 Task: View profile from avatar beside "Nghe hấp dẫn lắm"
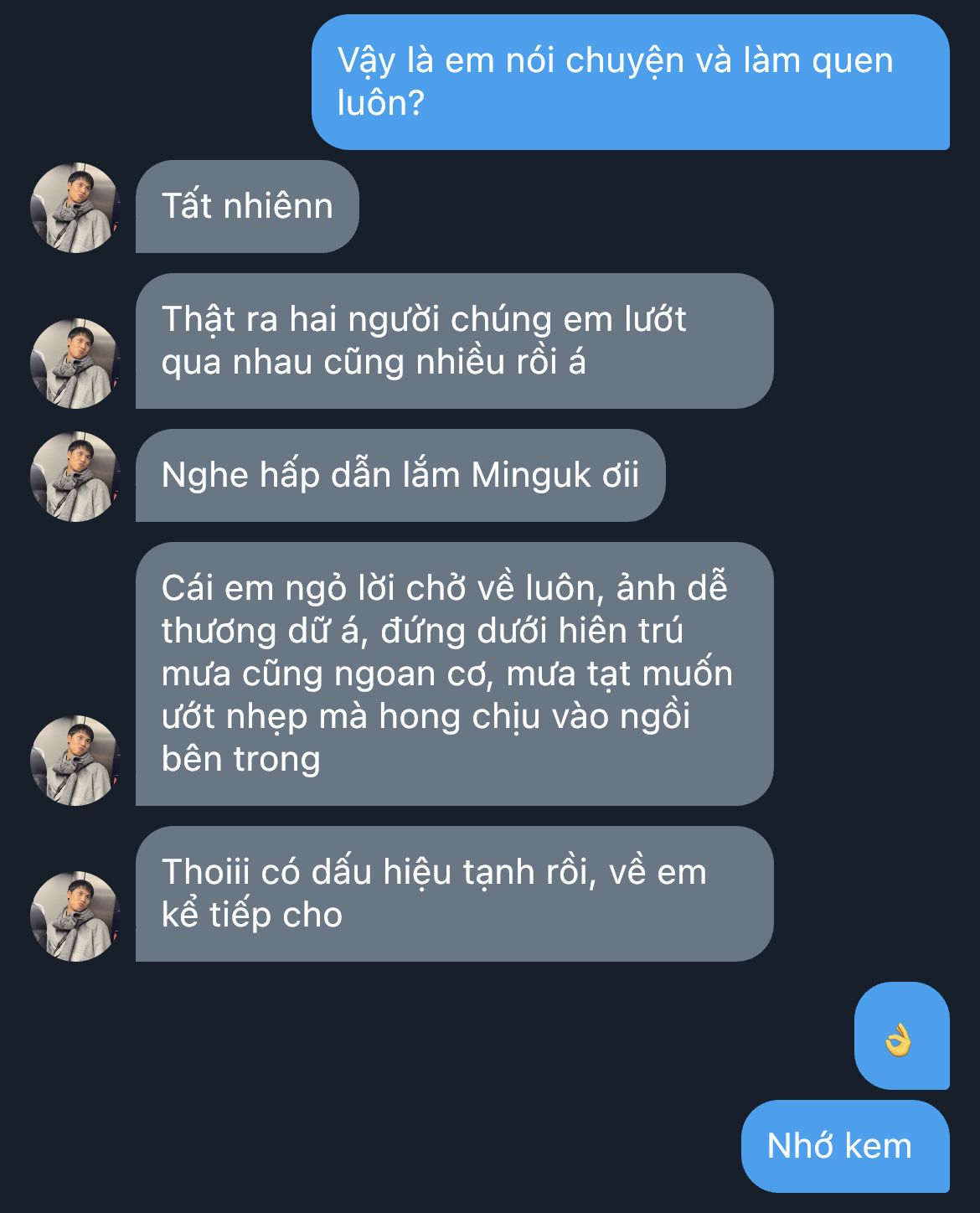tap(75, 477)
